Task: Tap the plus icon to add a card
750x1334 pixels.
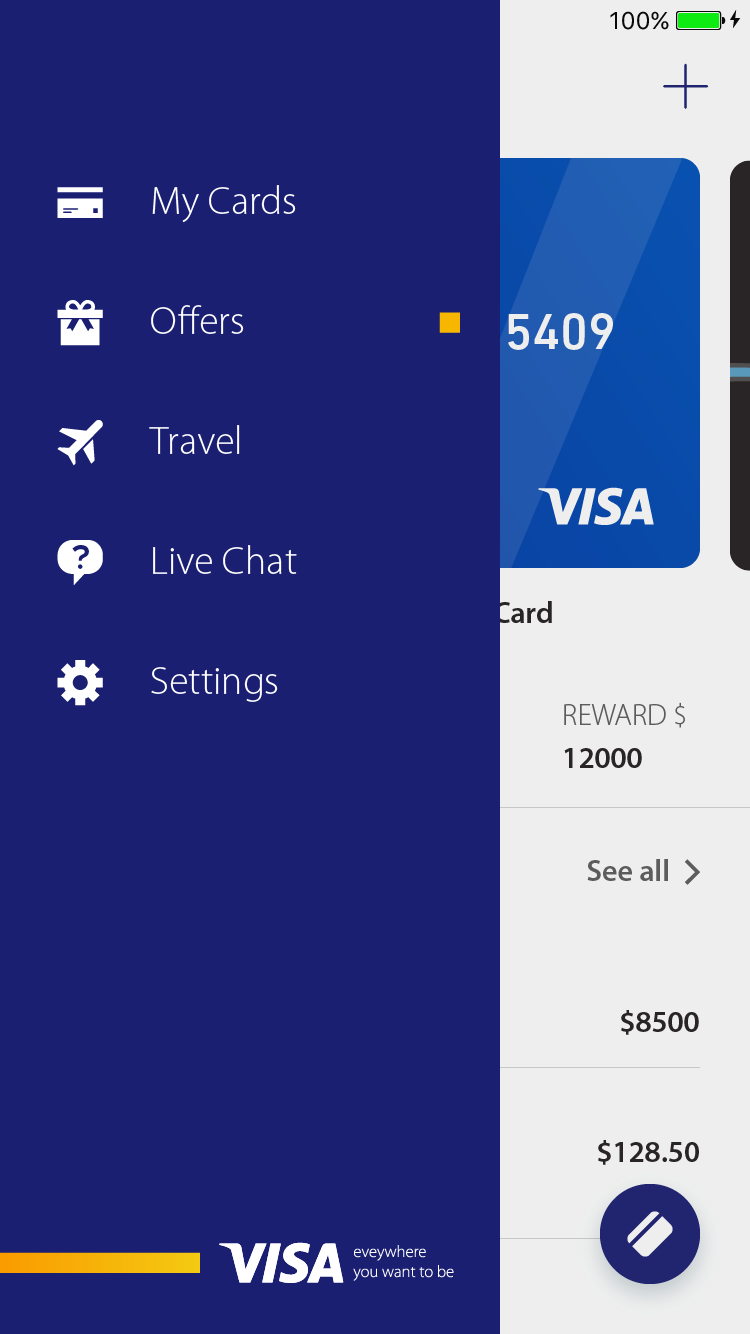Action: pyautogui.click(x=686, y=86)
